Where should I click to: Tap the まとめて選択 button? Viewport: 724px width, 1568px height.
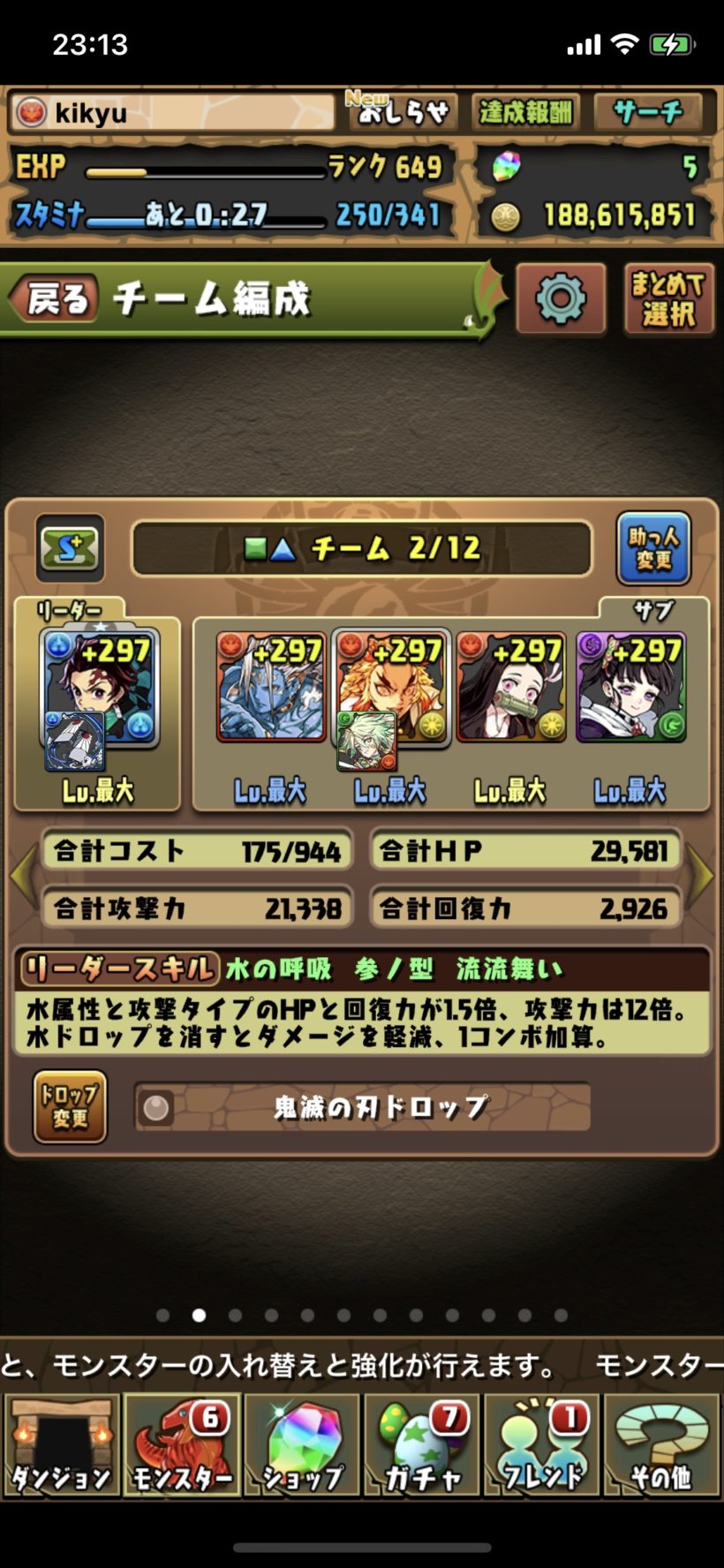tap(667, 299)
